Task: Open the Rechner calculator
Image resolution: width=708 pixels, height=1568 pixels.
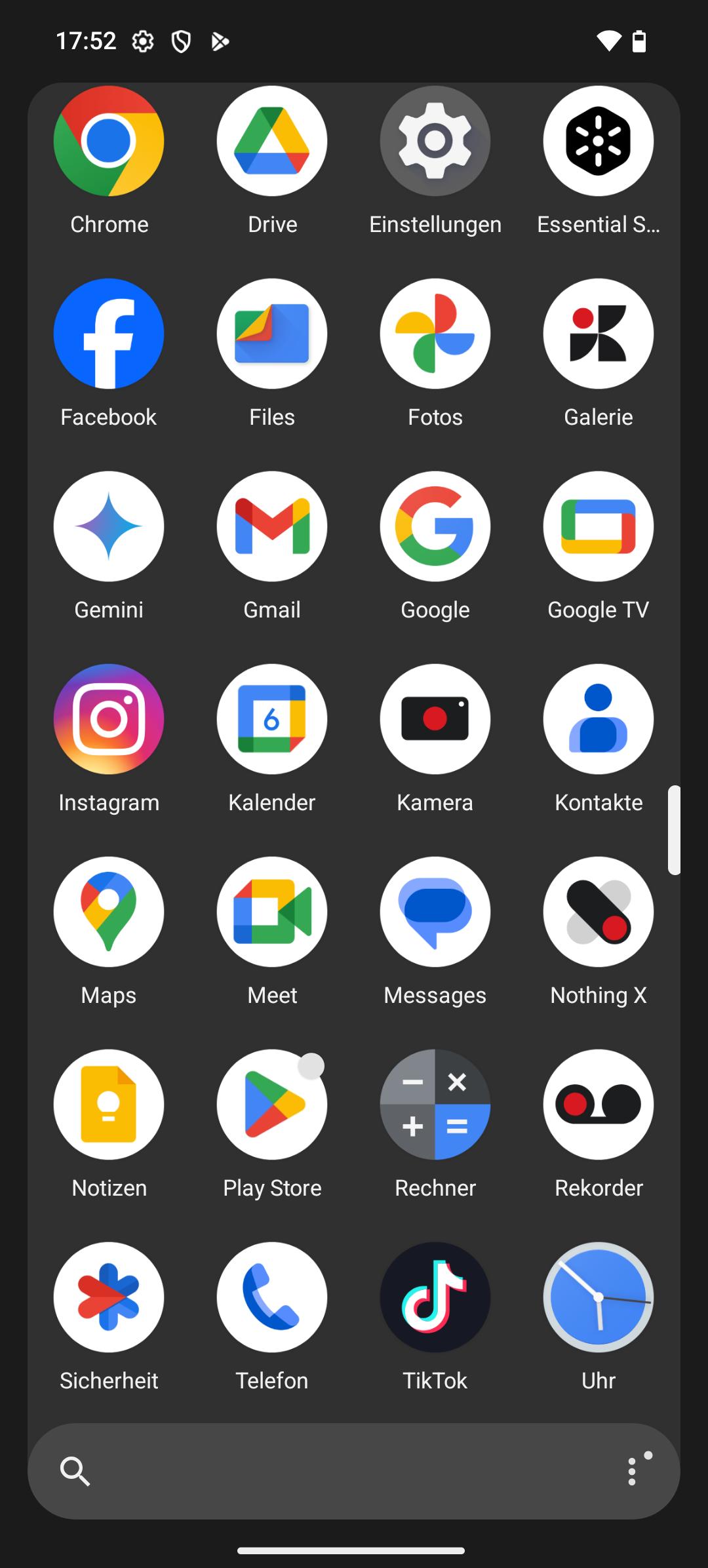Action: tap(435, 1105)
